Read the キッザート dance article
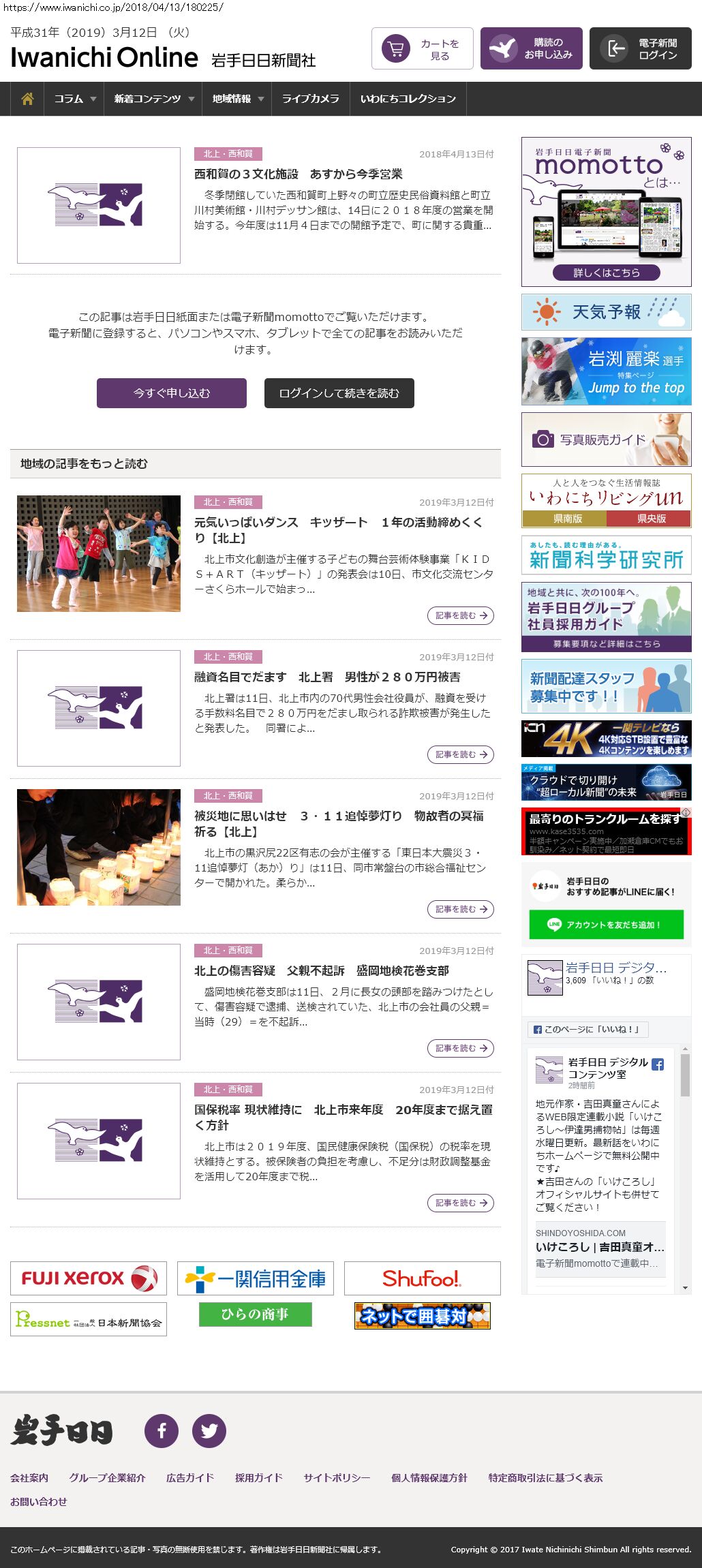Viewport: 702px width, 1568px height. pos(339,529)
